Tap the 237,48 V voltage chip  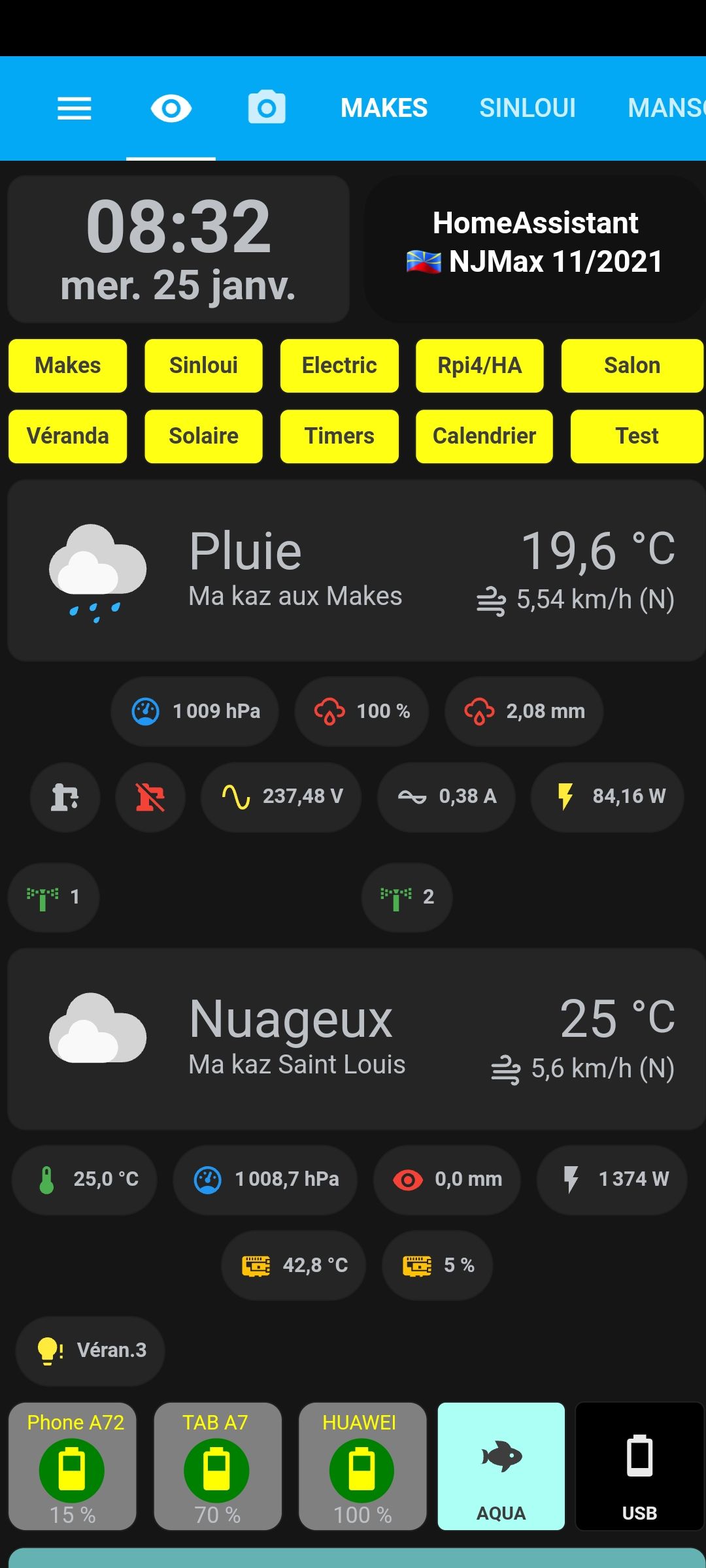pyautogui.click(x=281, y=797)
